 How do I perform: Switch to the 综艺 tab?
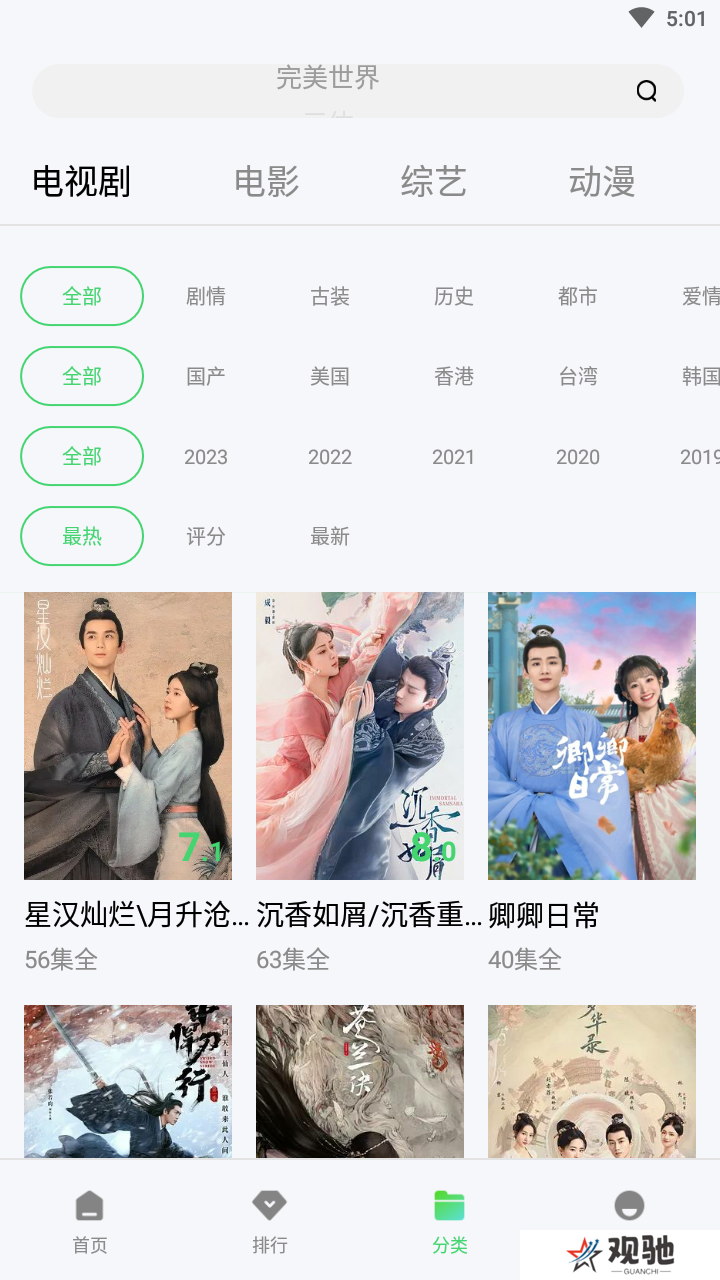tap(433, 182)
